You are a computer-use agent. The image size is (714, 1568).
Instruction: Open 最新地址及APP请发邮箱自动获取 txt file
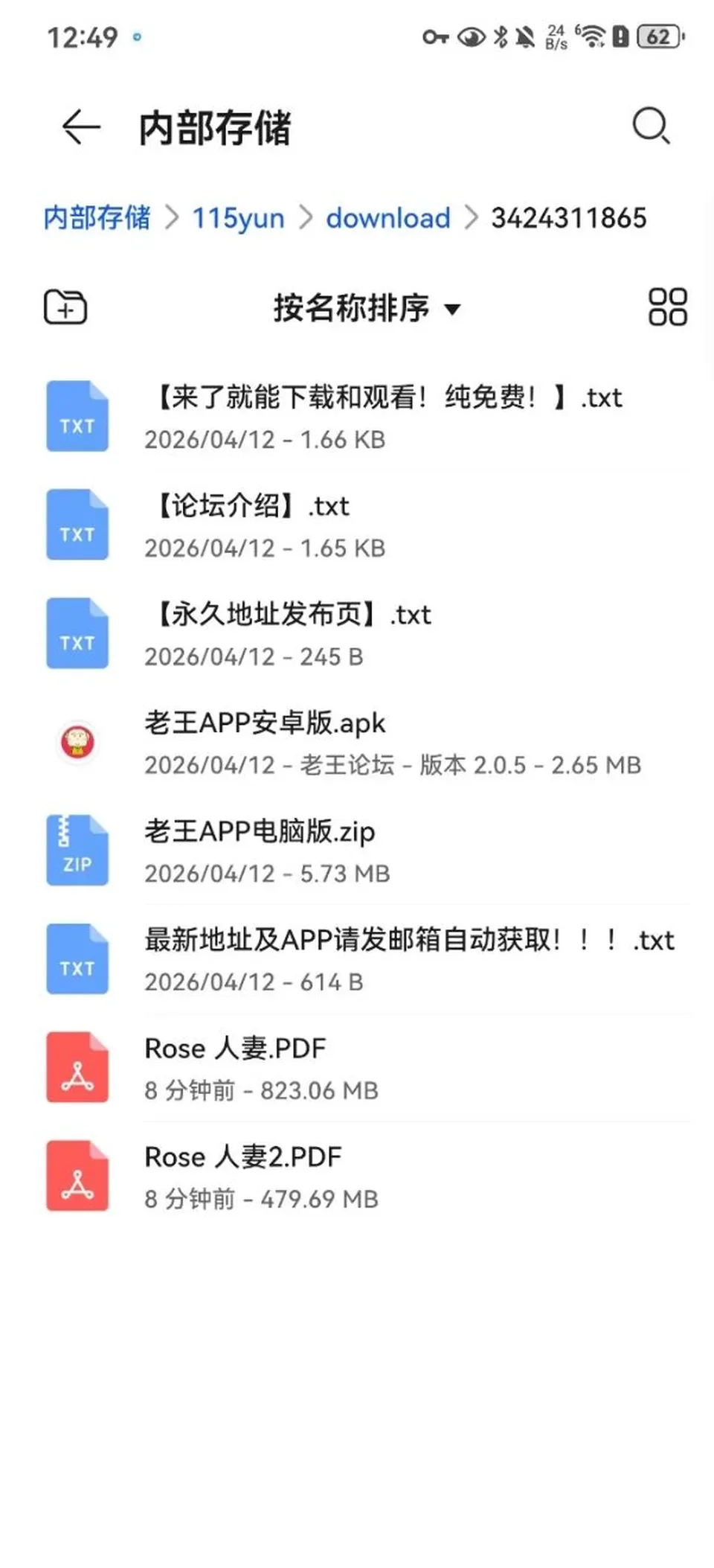tap(357, 960)
